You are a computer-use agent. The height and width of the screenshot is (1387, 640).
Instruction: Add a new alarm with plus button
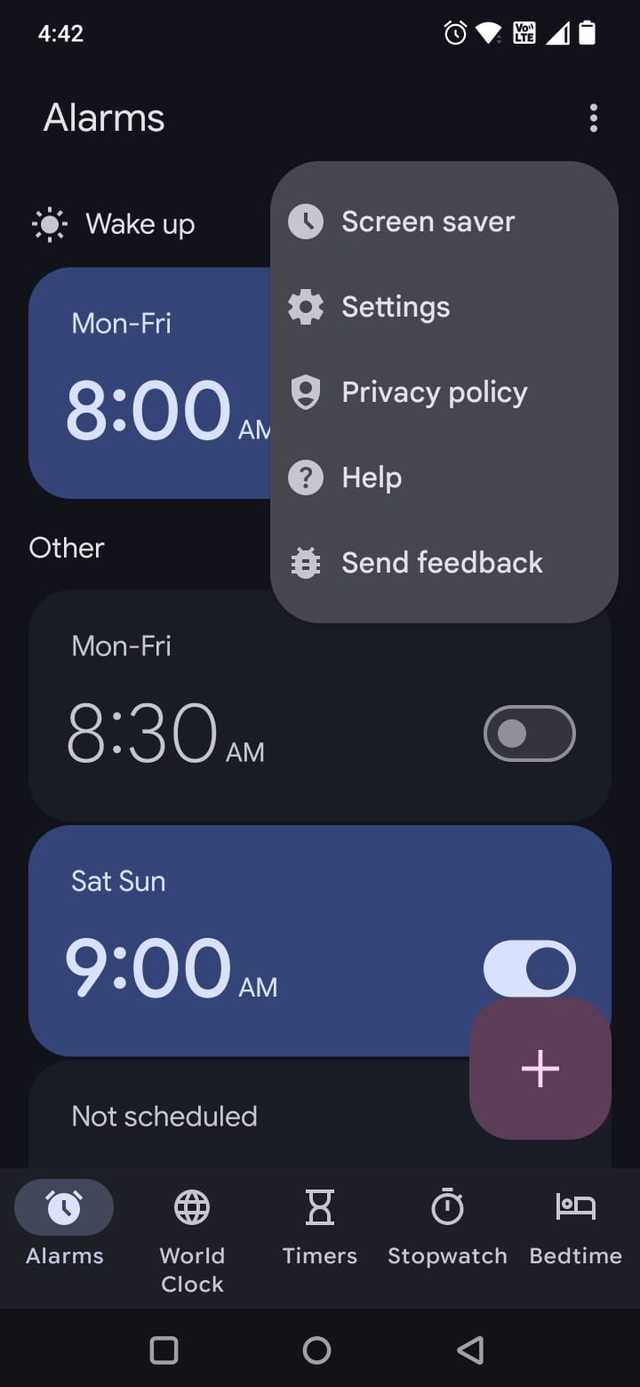[540, 1068]
